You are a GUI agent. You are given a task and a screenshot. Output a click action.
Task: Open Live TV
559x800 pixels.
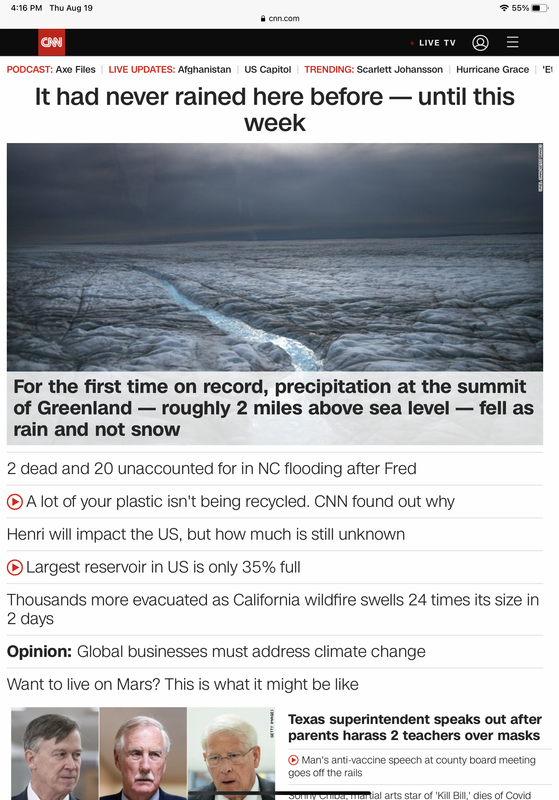click(x=433, y=43)
